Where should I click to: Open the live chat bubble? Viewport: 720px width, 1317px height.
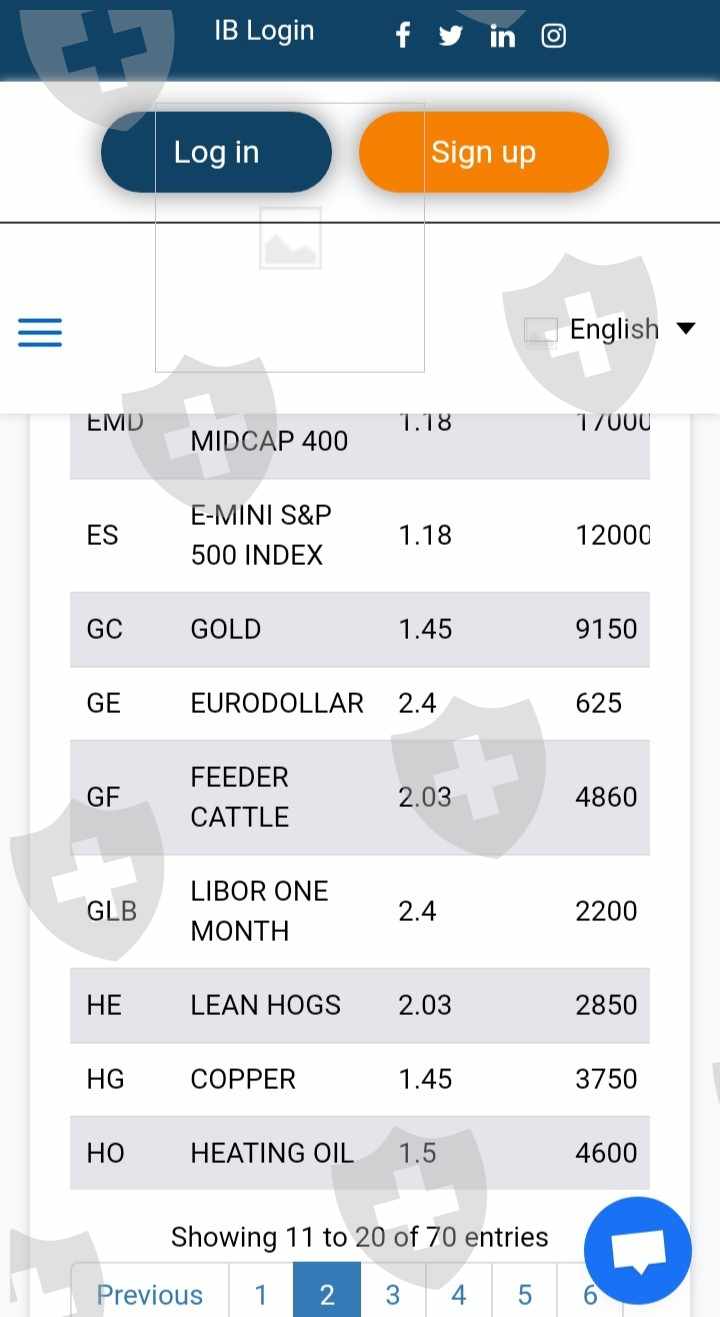point(638,1250)
